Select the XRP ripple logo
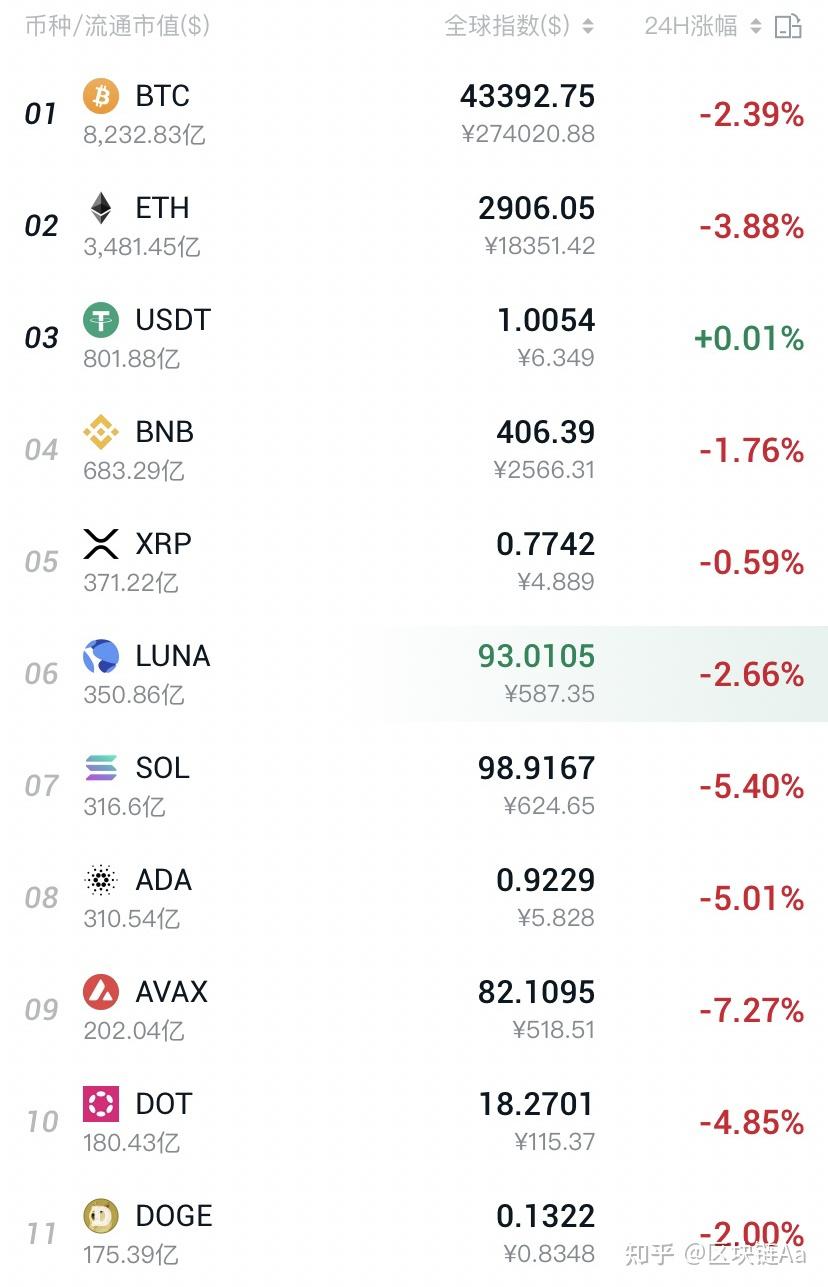The height and width of the screenshot is (1287, 828). click(x=100, y=544)
